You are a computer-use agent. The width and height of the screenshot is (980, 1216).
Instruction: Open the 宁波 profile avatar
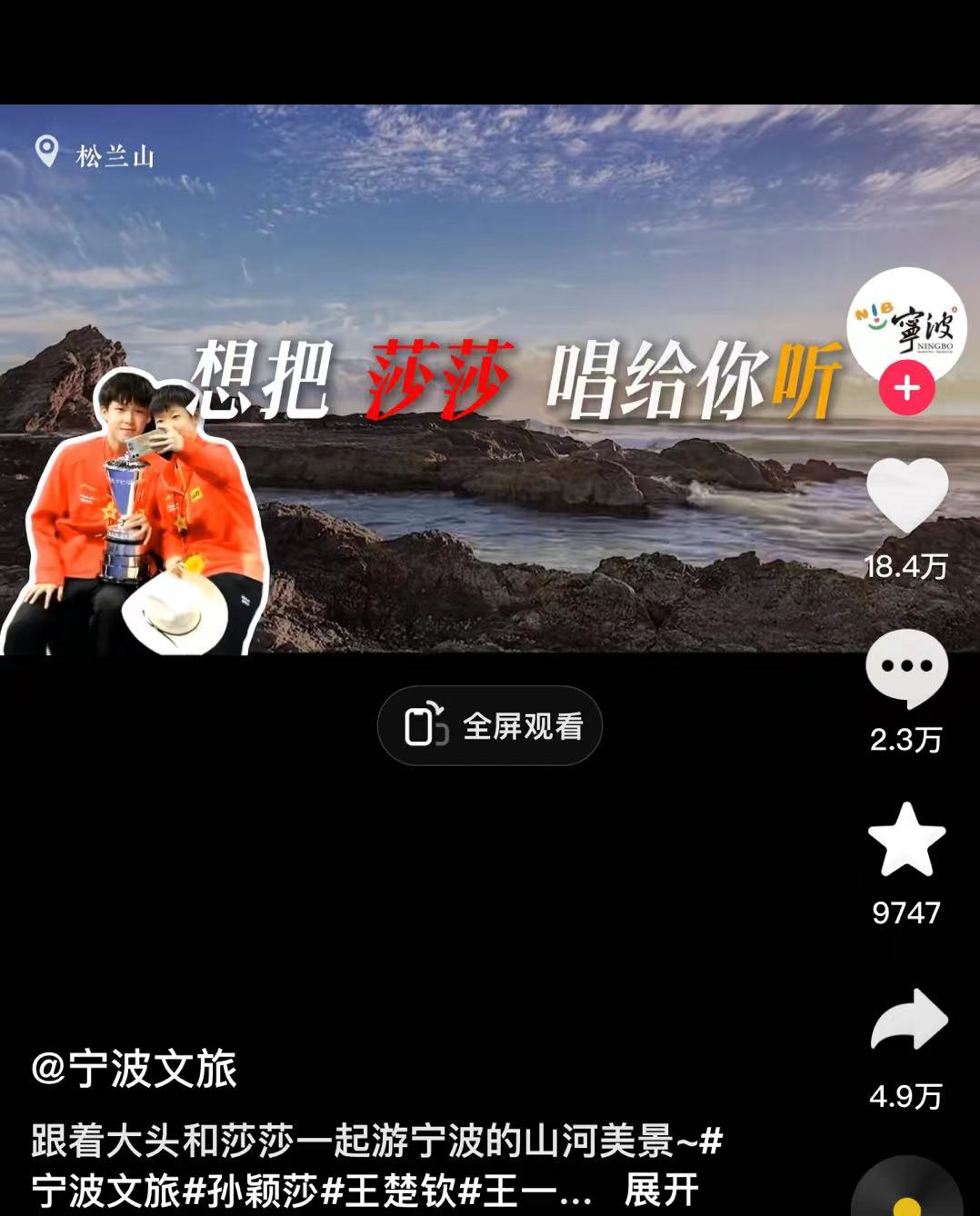(x=905, y=322)
